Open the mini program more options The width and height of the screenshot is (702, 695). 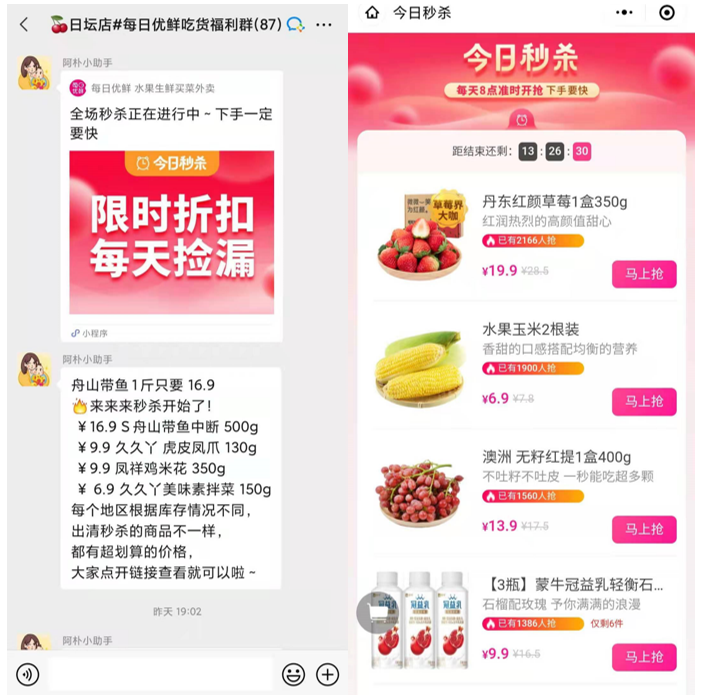[x=624, y=13]
